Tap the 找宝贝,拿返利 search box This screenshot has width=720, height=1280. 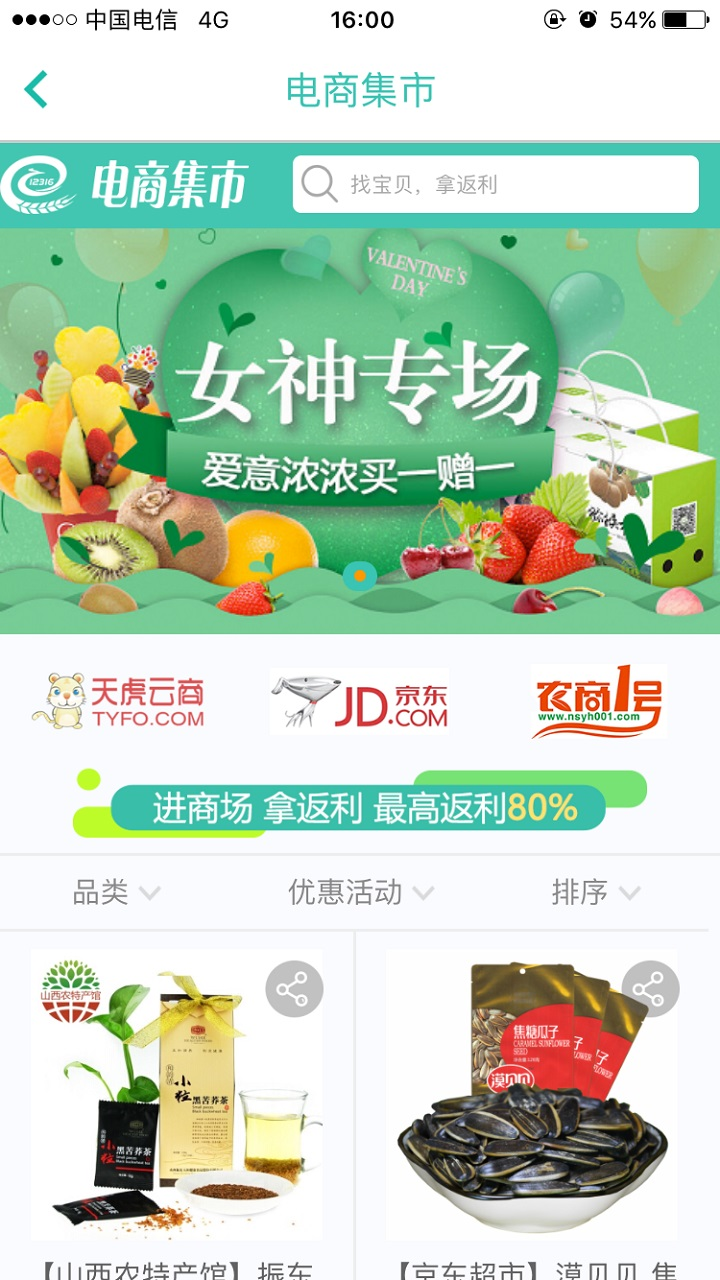click(495, 184)
